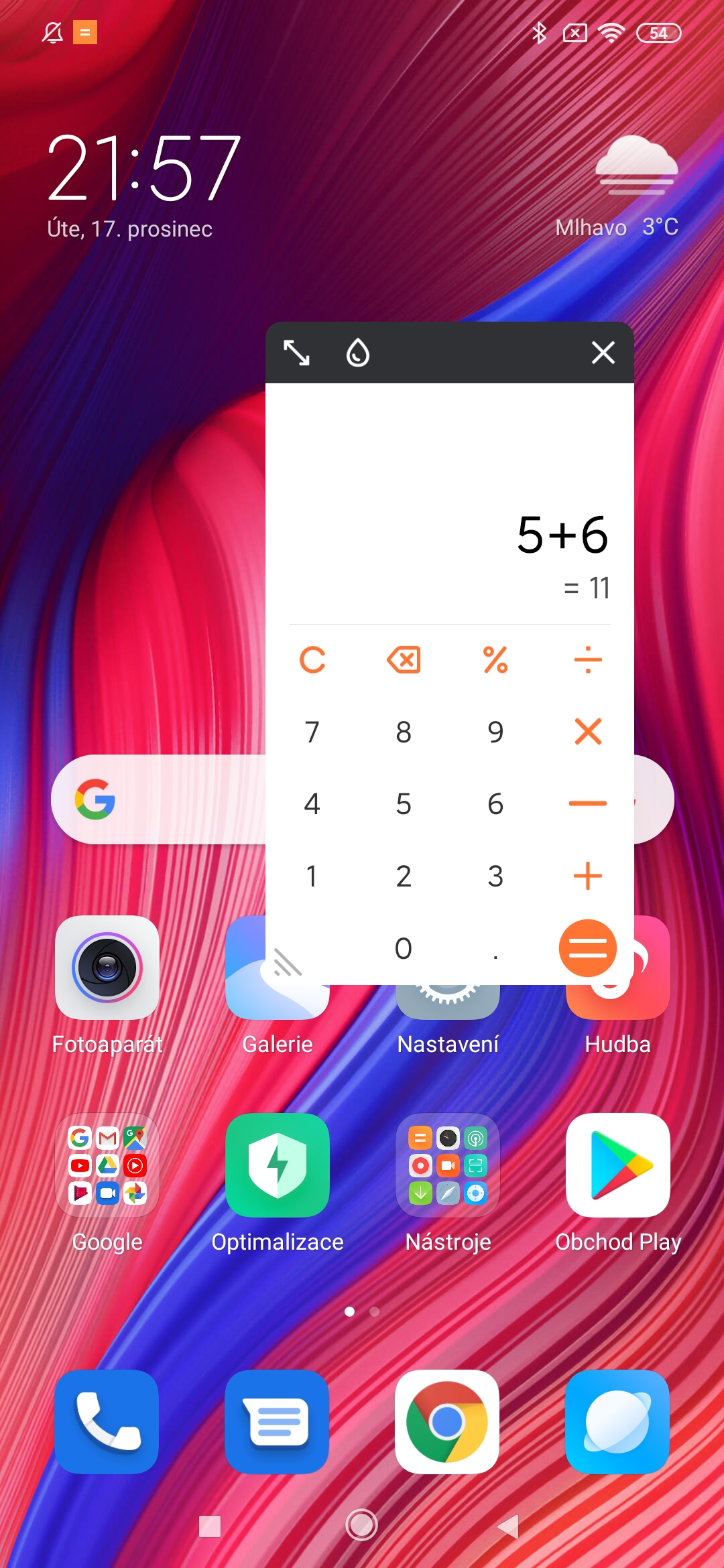This screenshot has width=724, height=1568.
Task: Select the division operator
Action: click(588, 660)
